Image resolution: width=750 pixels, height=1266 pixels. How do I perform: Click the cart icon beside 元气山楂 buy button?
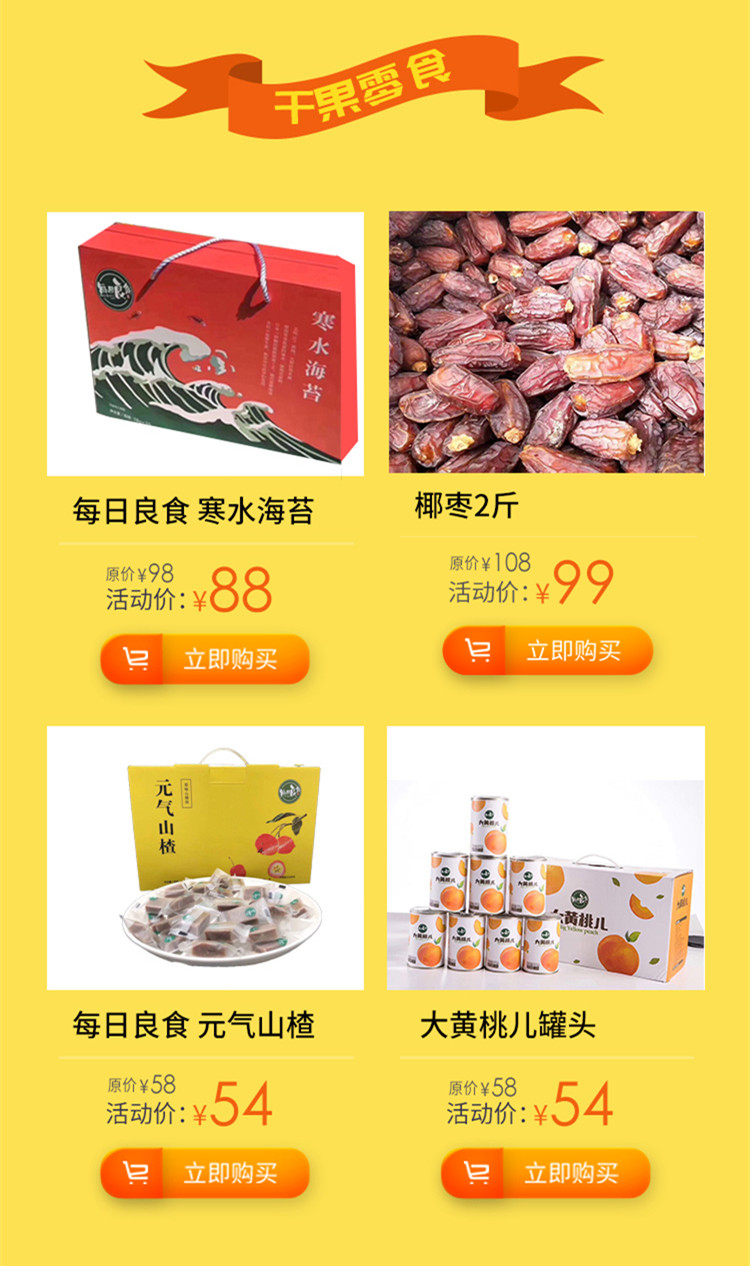pyautogui.click(x=140, y=1171)
